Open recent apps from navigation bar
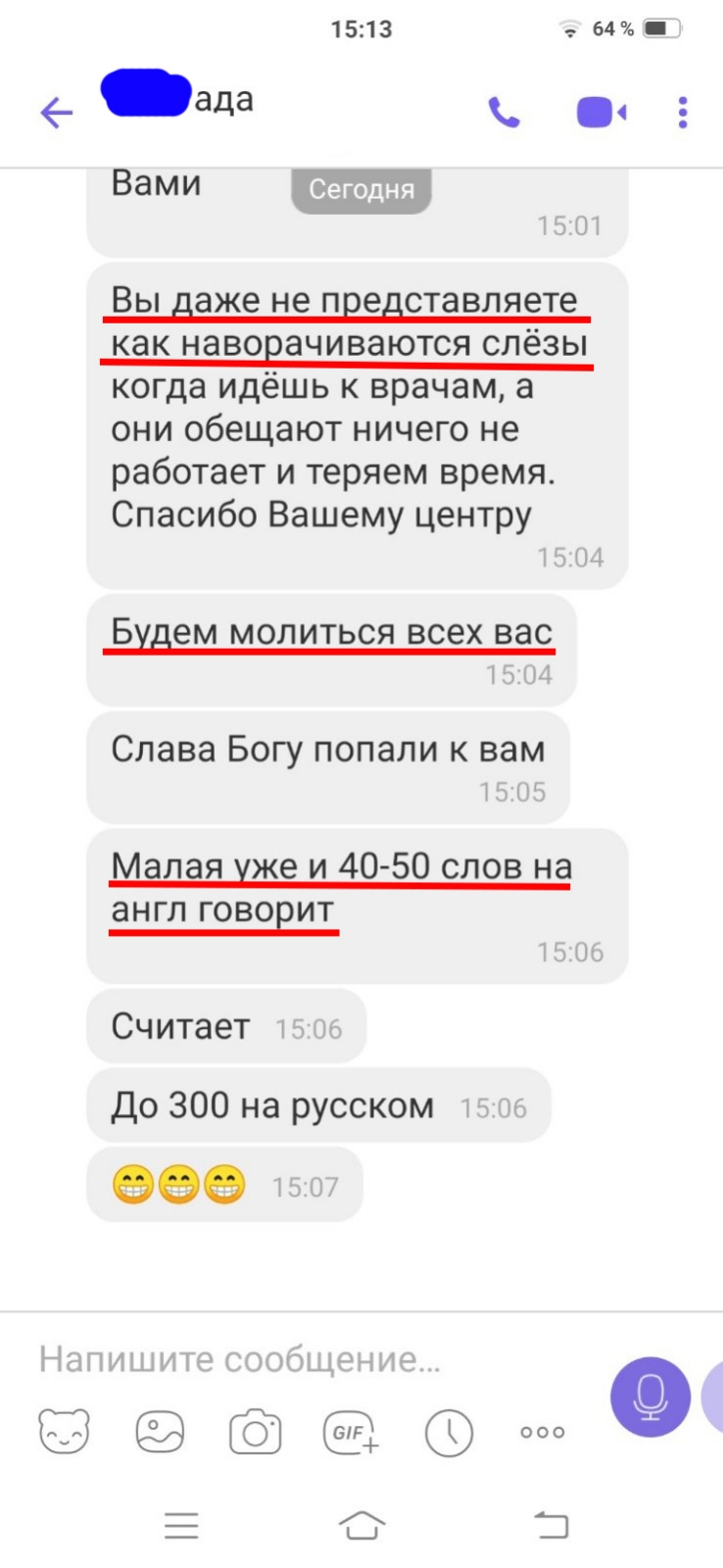The image size is (723, 1568). (x=181, y=1525)
